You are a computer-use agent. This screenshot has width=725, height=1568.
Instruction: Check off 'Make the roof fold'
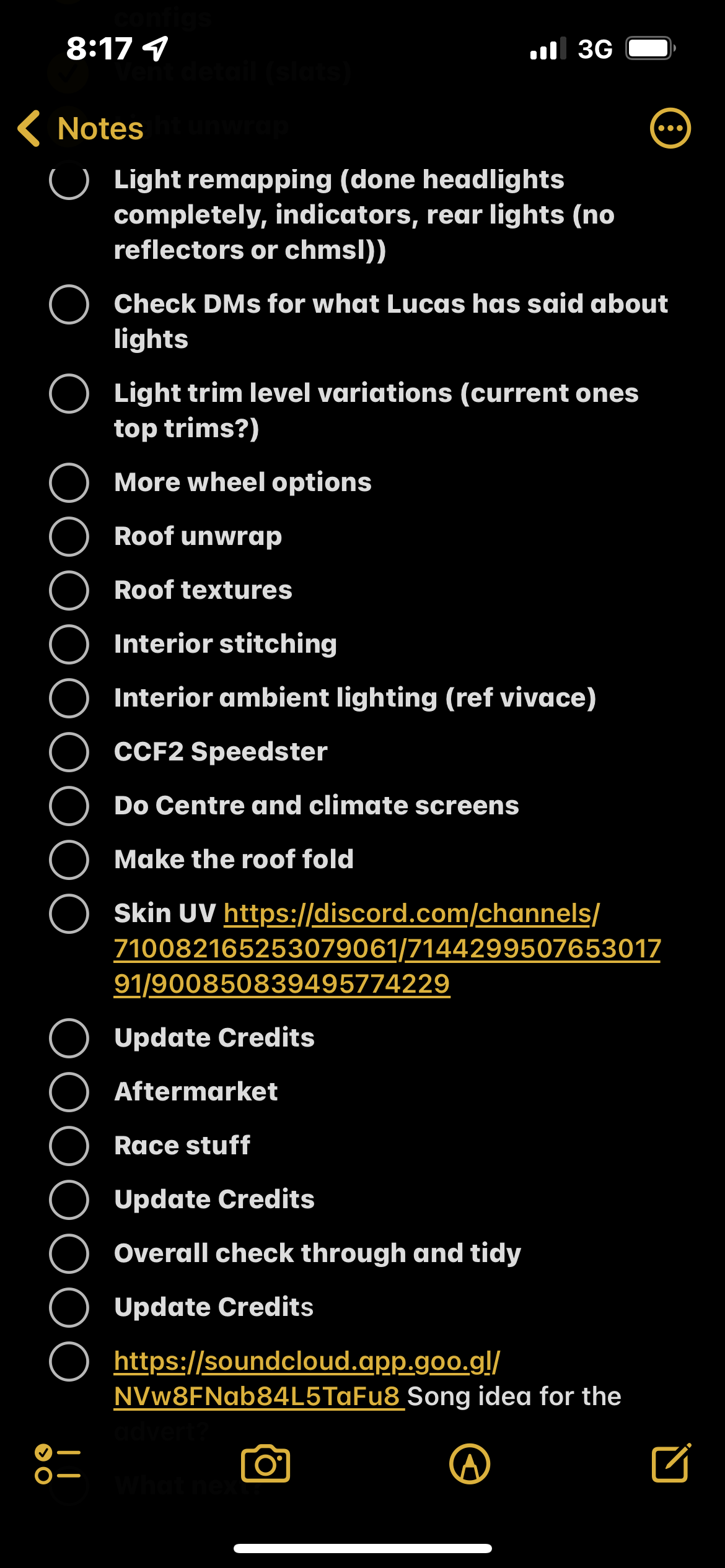[x=69, y=860]
